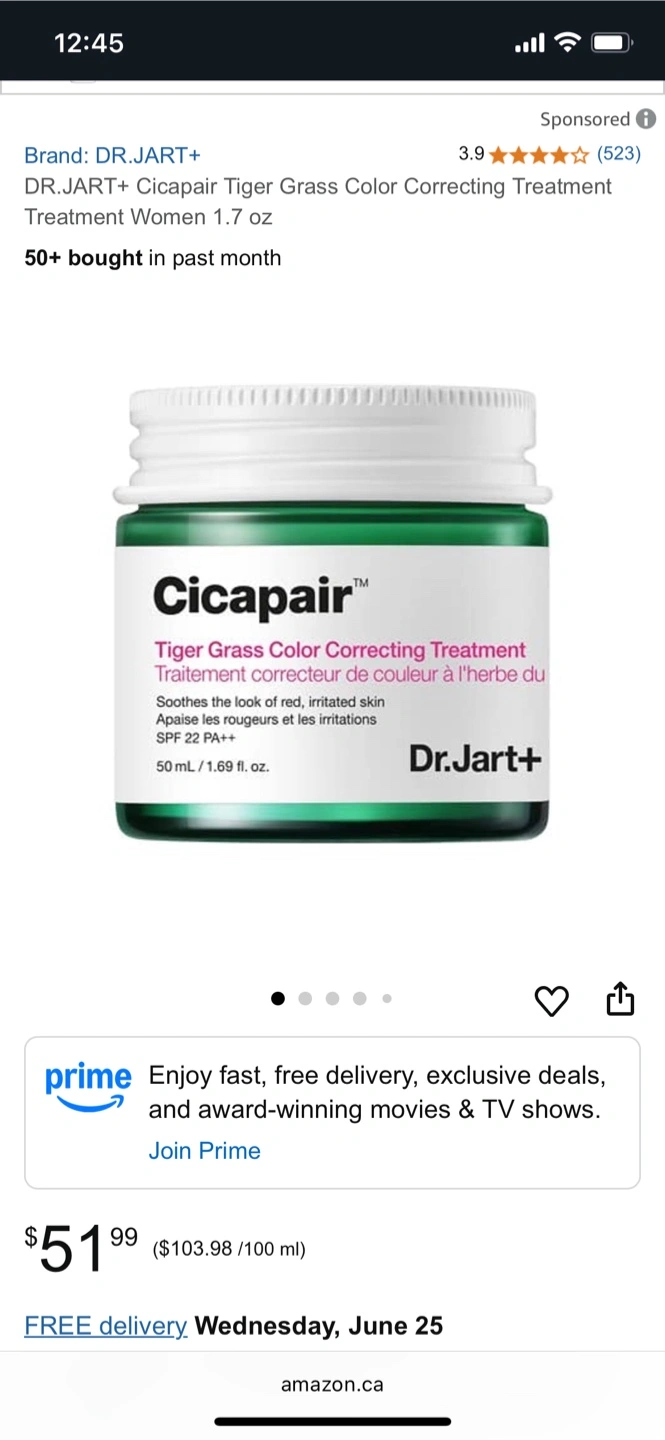665x1440 pixels.
Task: View the 523 customer ratings
Action: click(618, 154)
